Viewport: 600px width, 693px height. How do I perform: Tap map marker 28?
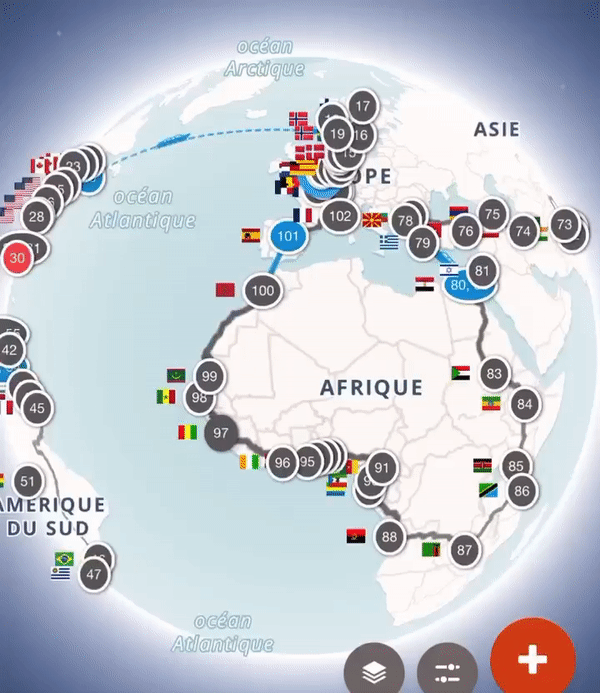[x=37, y=216]
